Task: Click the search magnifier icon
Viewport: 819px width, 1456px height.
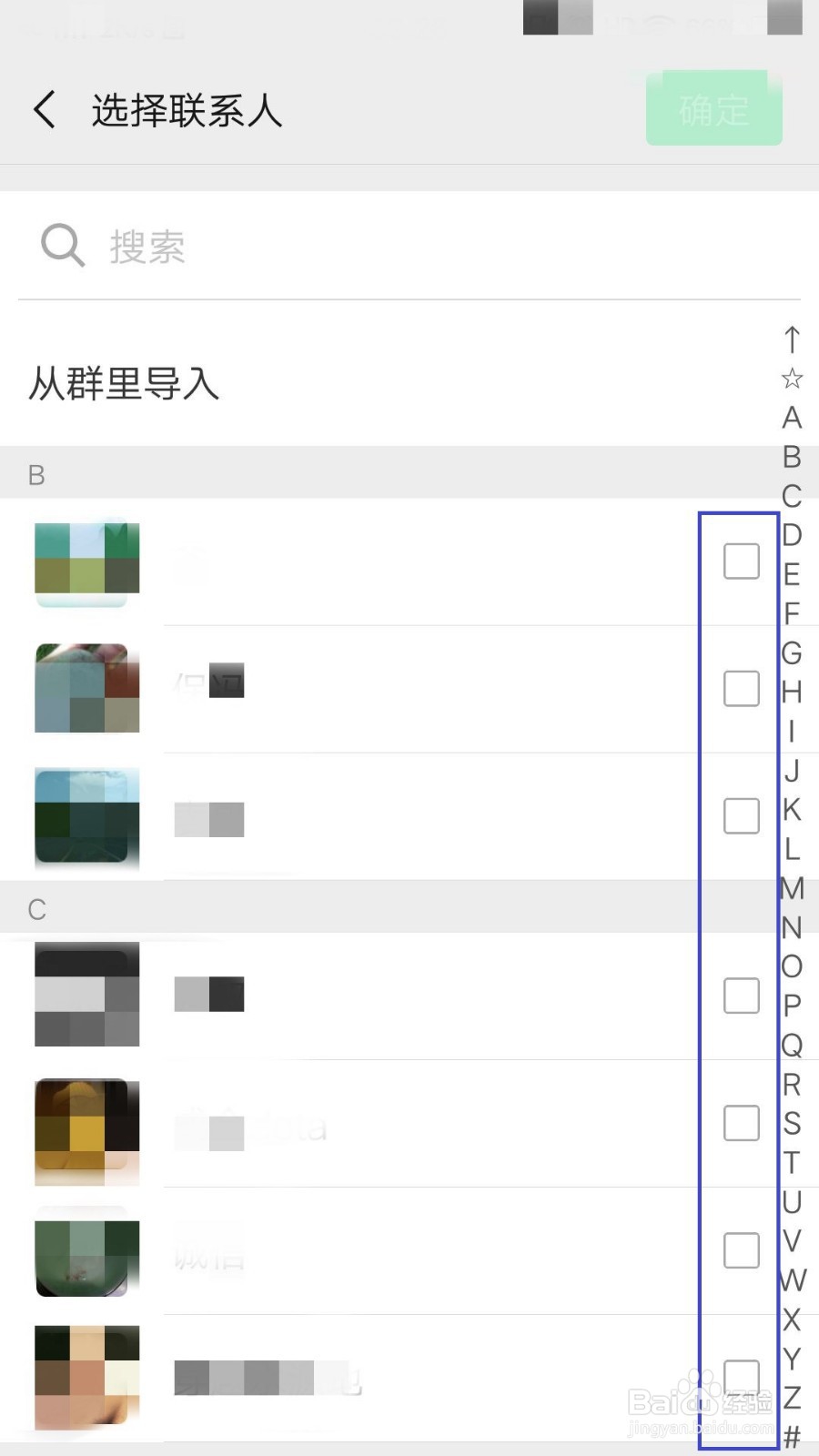Action: [60, 245]
